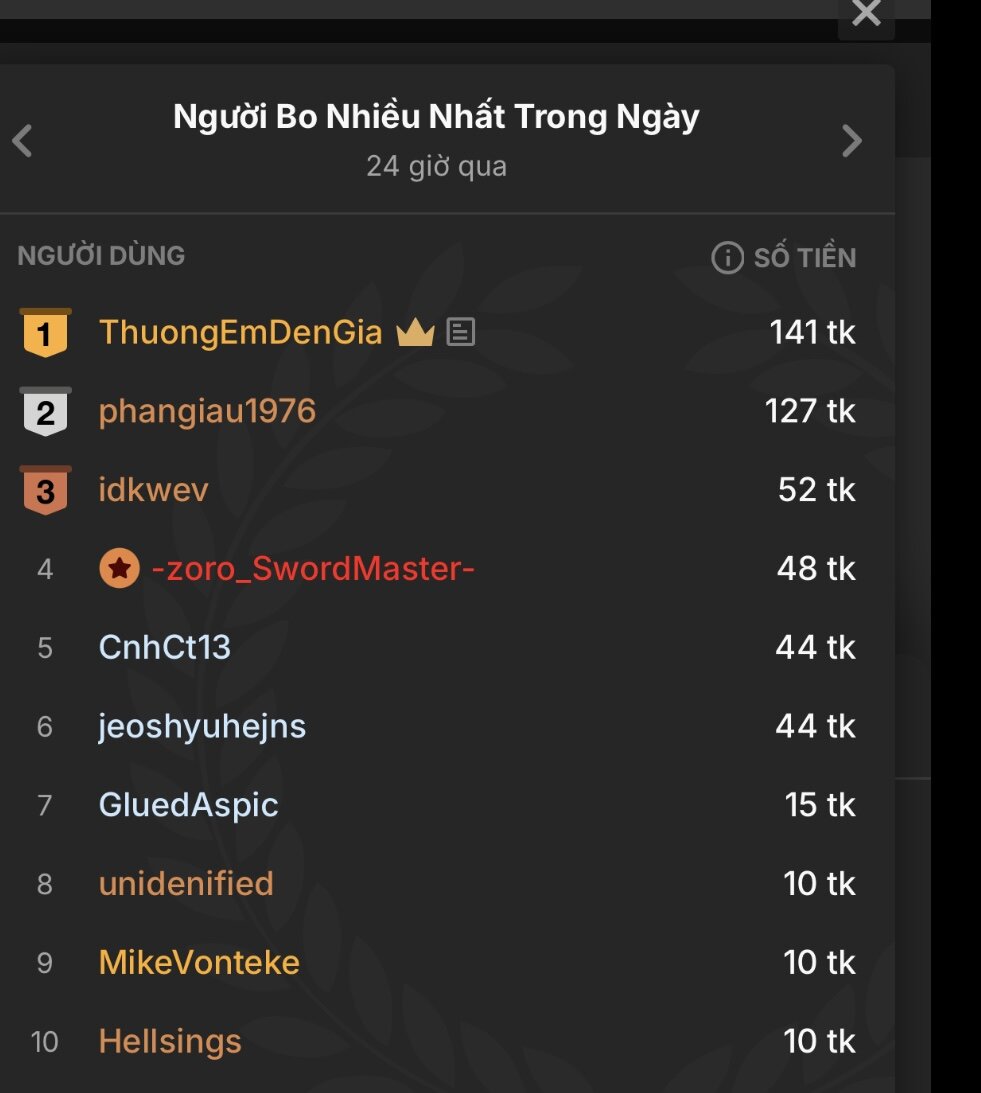
Task: View the user idkwev
Action: click(153, 490)
